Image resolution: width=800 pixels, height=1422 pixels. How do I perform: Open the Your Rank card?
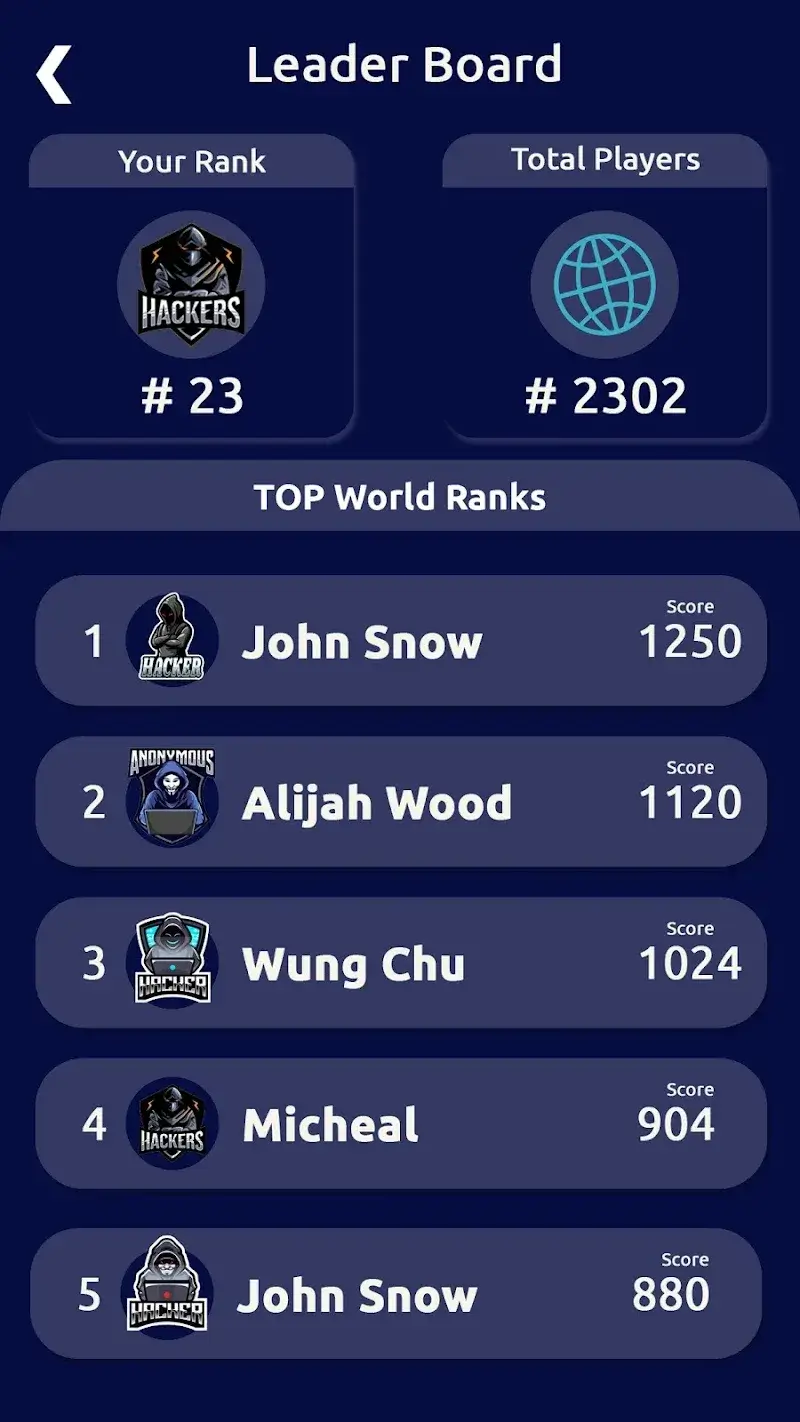(191, 290)
